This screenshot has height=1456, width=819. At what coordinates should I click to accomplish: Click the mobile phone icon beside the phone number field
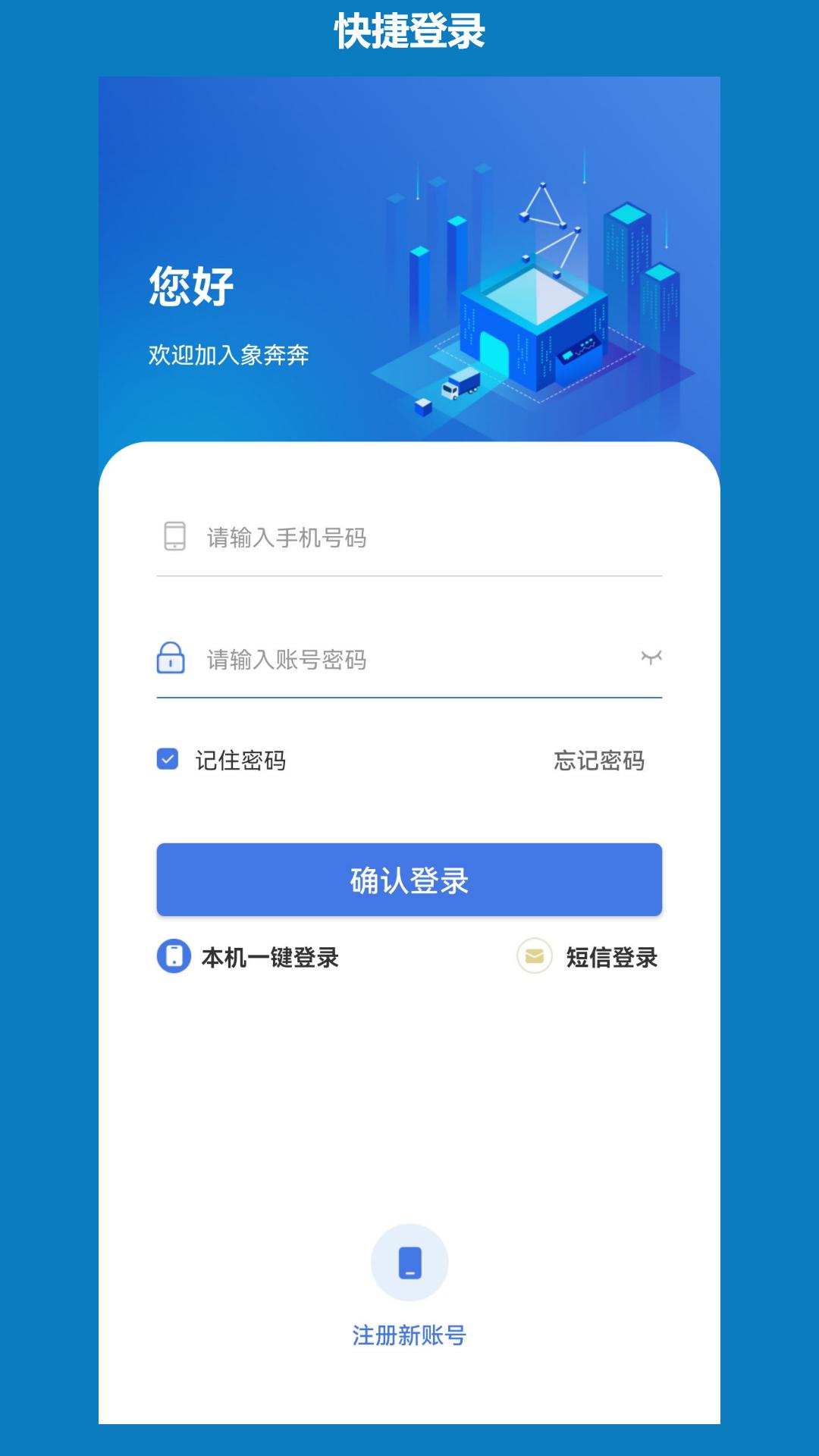click(175, 536)
